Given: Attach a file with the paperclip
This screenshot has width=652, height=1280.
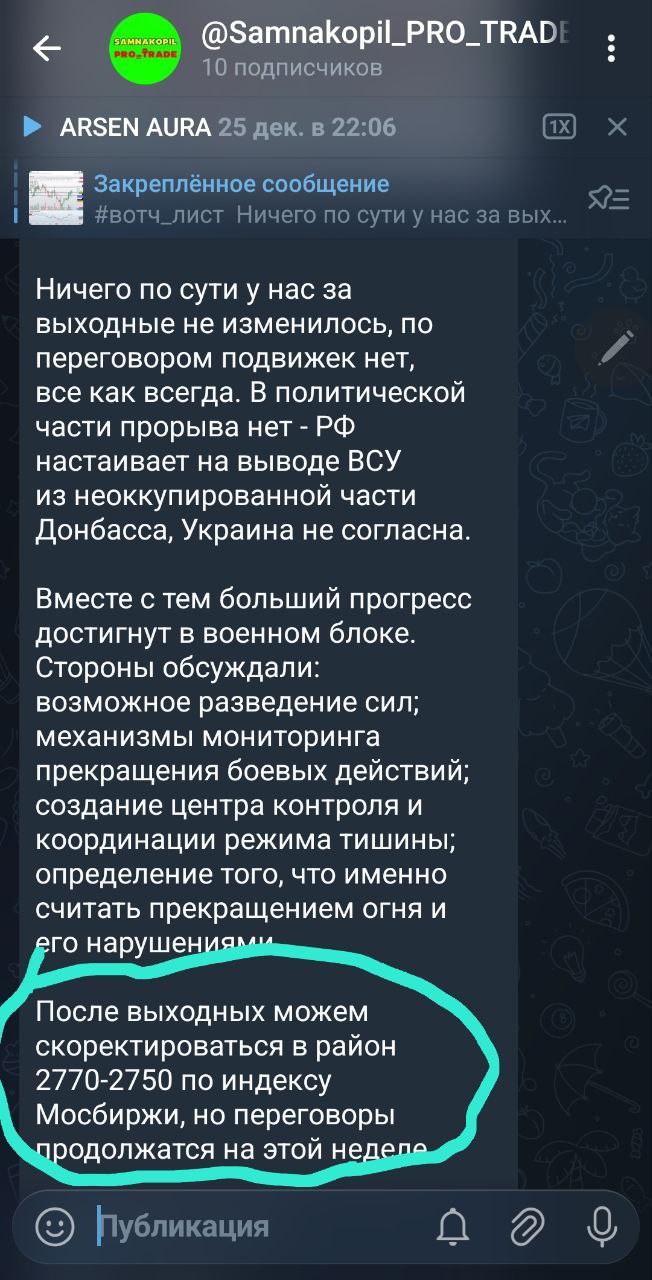Looking at the screenshot, I should (527, 1225).
